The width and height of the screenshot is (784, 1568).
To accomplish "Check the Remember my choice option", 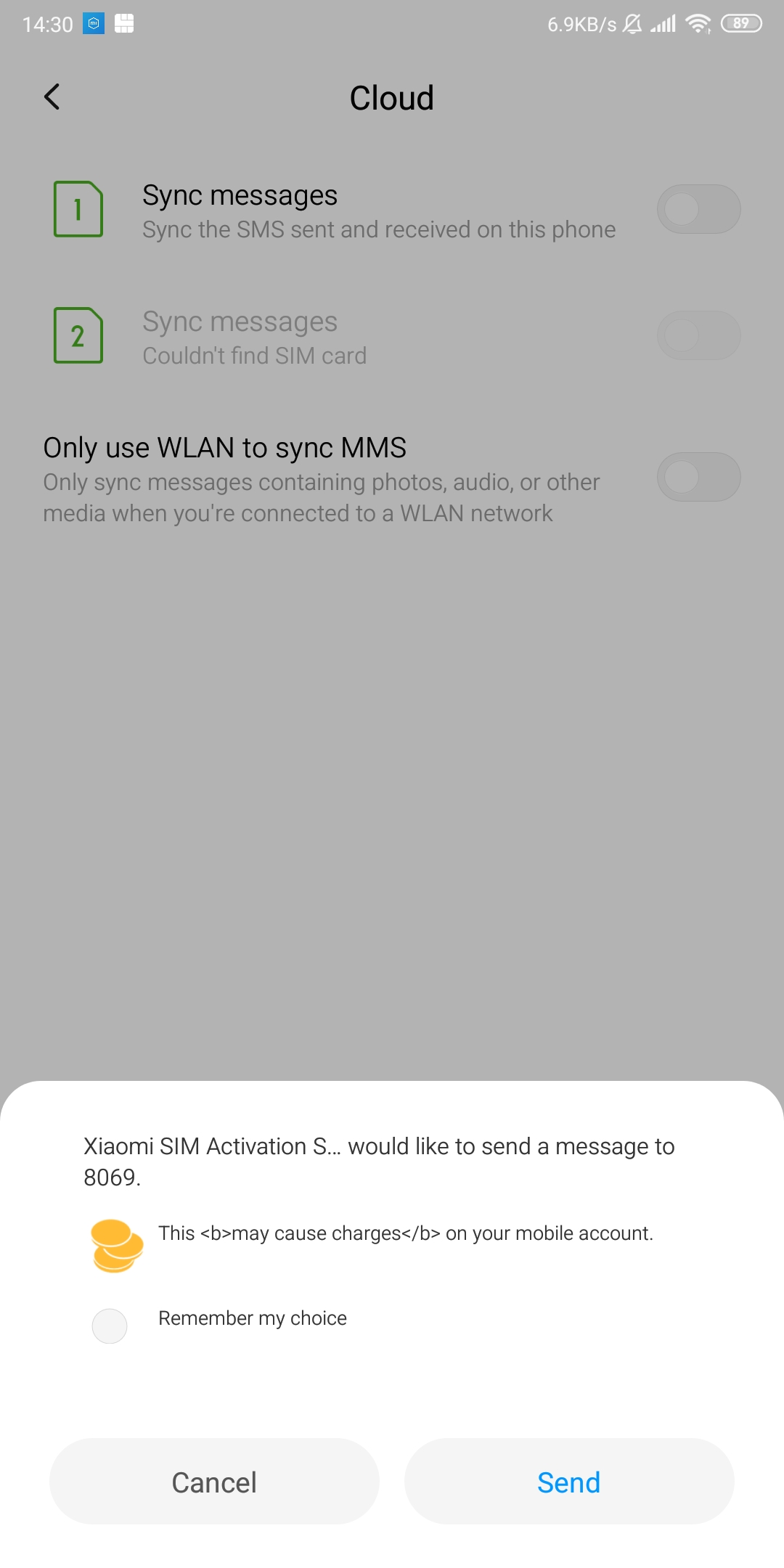I will (110, 1326).
